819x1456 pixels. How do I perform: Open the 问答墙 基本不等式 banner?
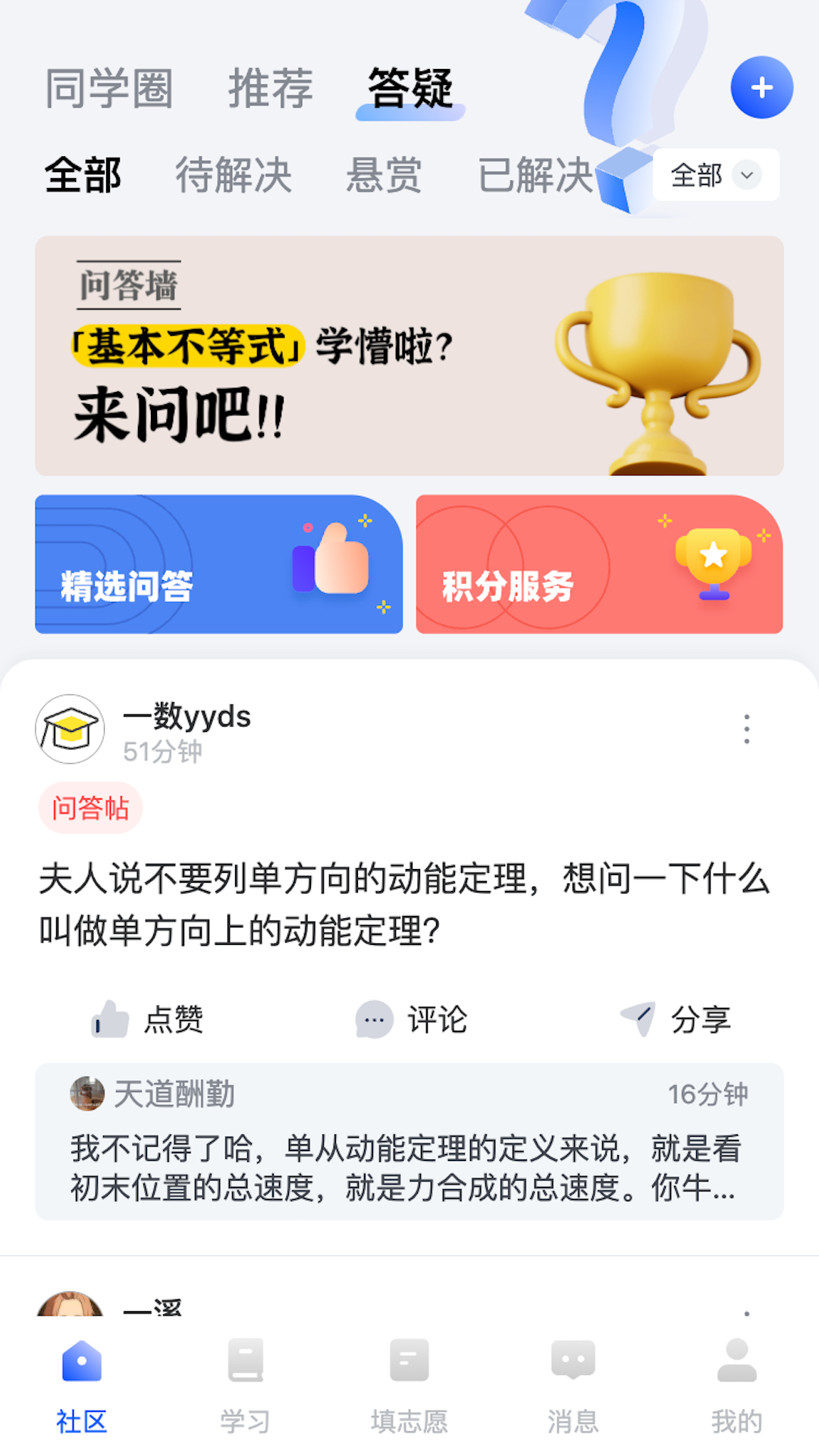point(409,356)
